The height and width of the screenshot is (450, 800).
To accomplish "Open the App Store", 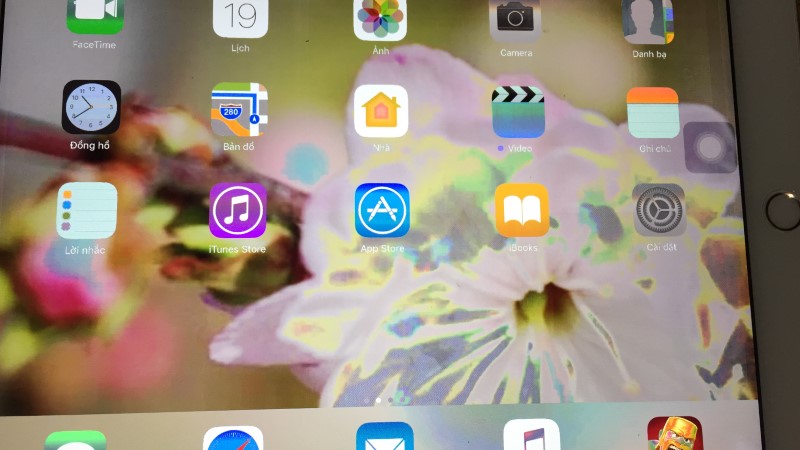I will point(382,210).
